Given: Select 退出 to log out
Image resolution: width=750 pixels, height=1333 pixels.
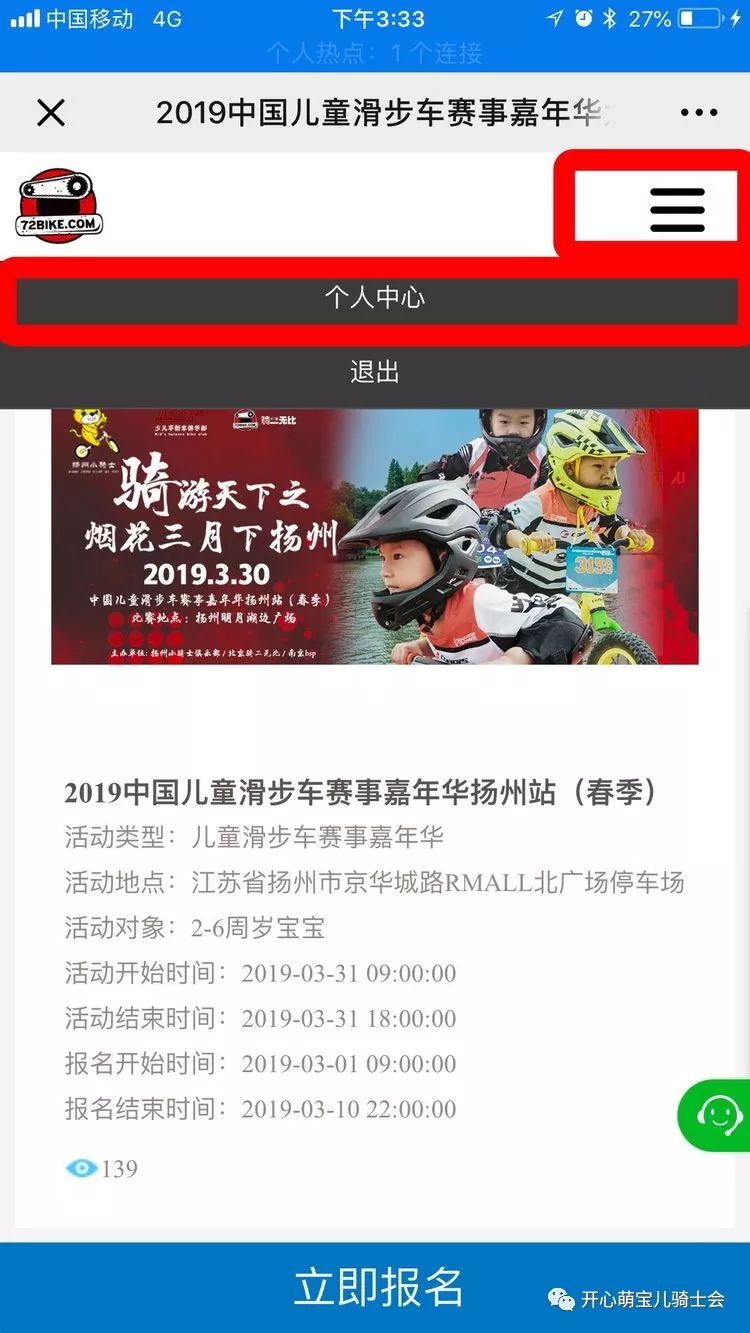Looking at the screenshot, I should (x=375, y=372).
